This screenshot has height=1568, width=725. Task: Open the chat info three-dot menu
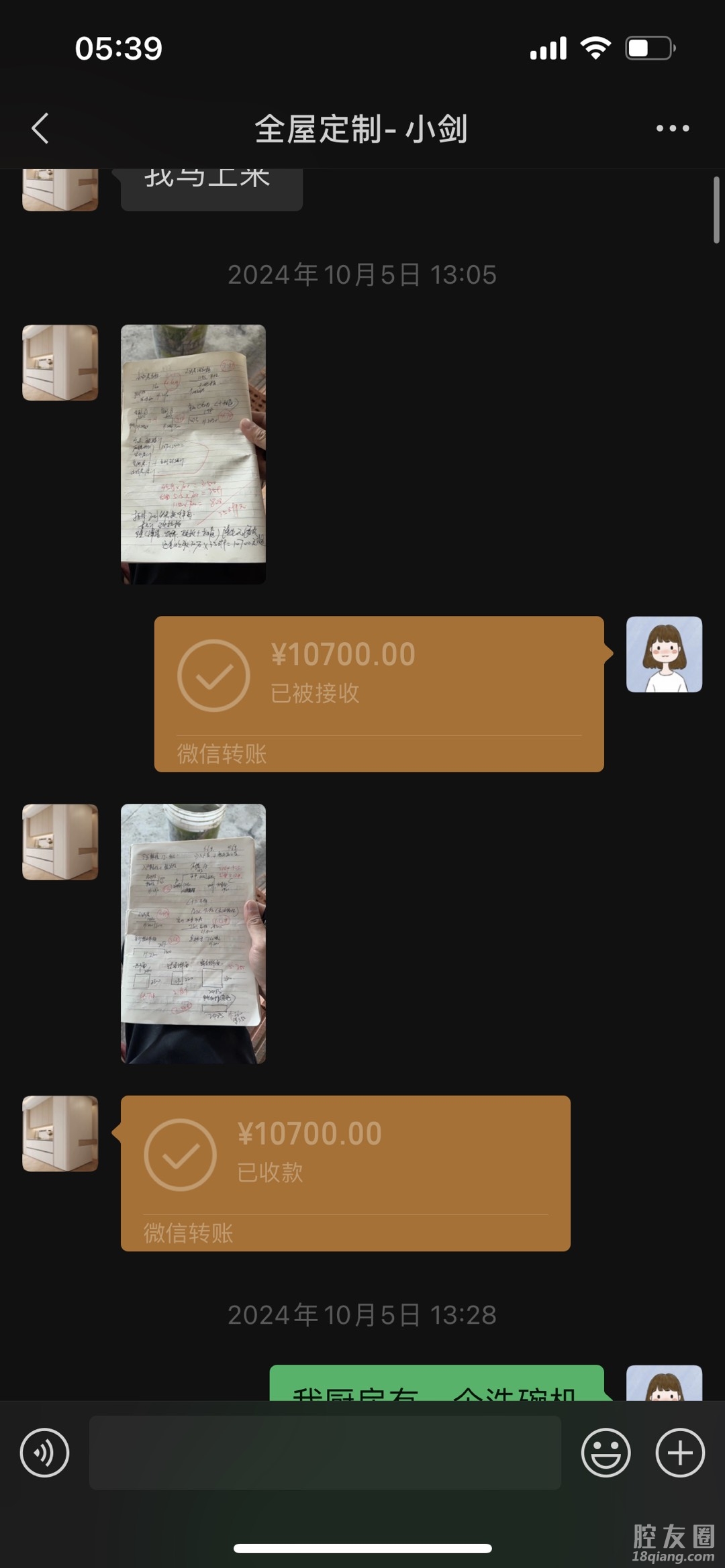(x=672, y=128)
